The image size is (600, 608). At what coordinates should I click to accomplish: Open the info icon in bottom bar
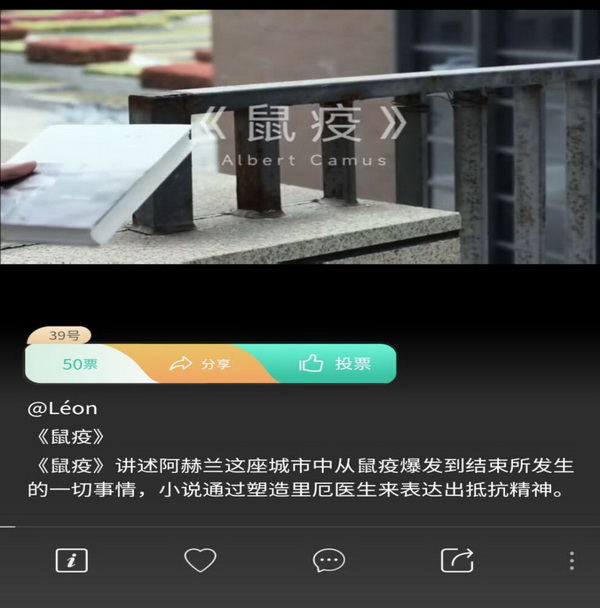71,560
